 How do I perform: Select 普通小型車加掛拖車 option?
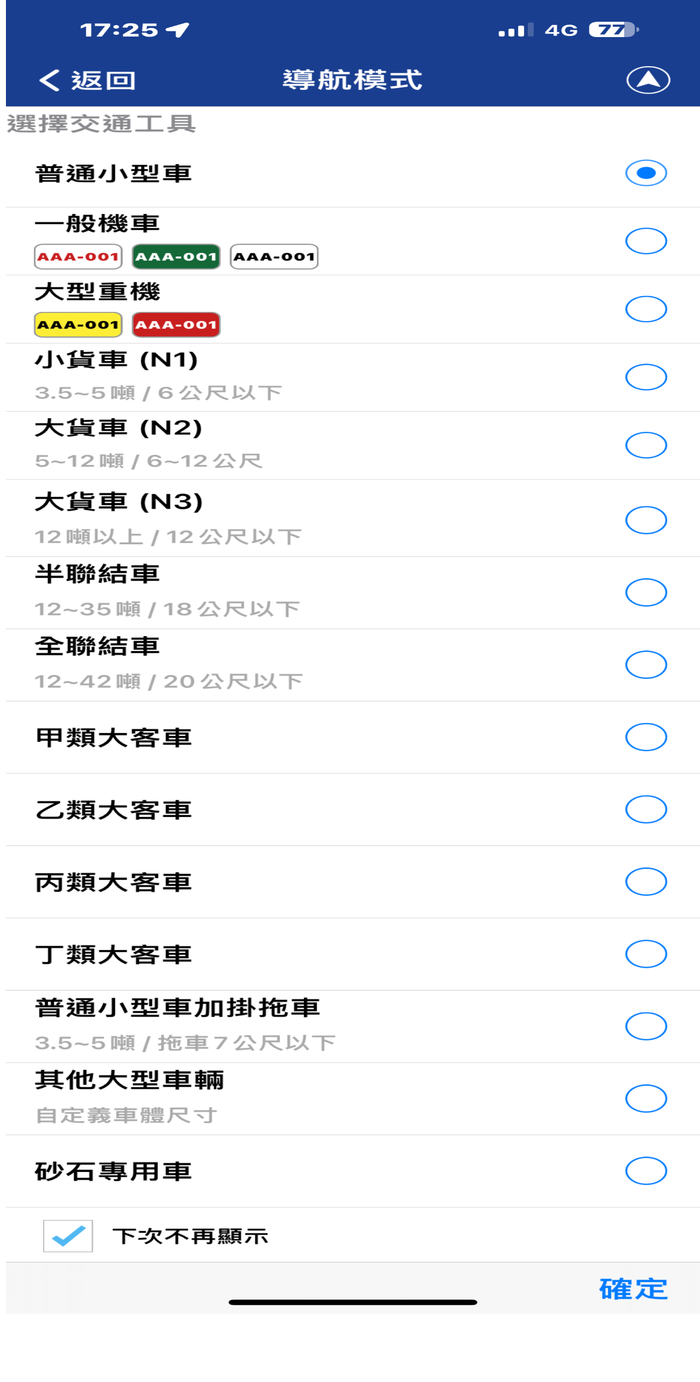pyautogui.click(x=646, y=1026)
